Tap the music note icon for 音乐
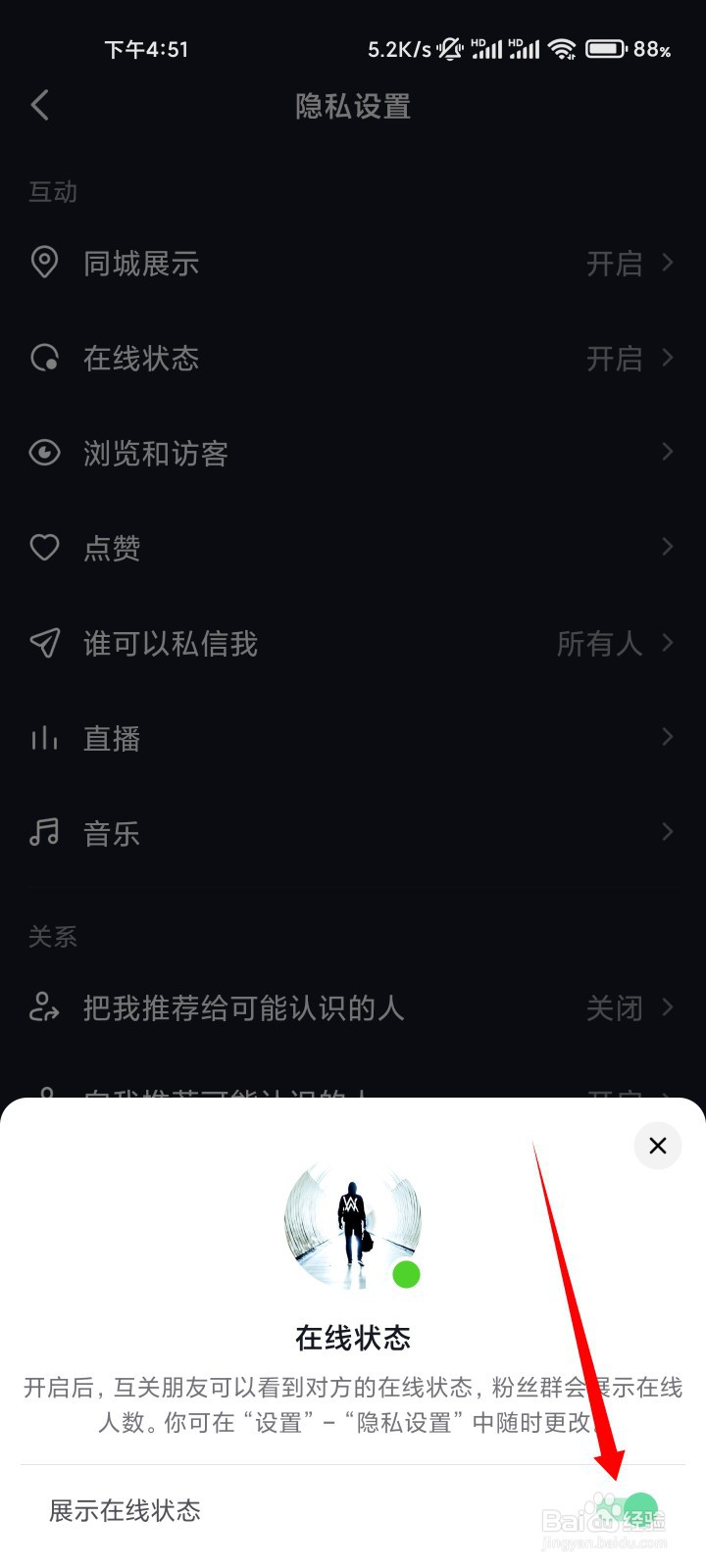 pyautogui.click(x=44, y=832)
